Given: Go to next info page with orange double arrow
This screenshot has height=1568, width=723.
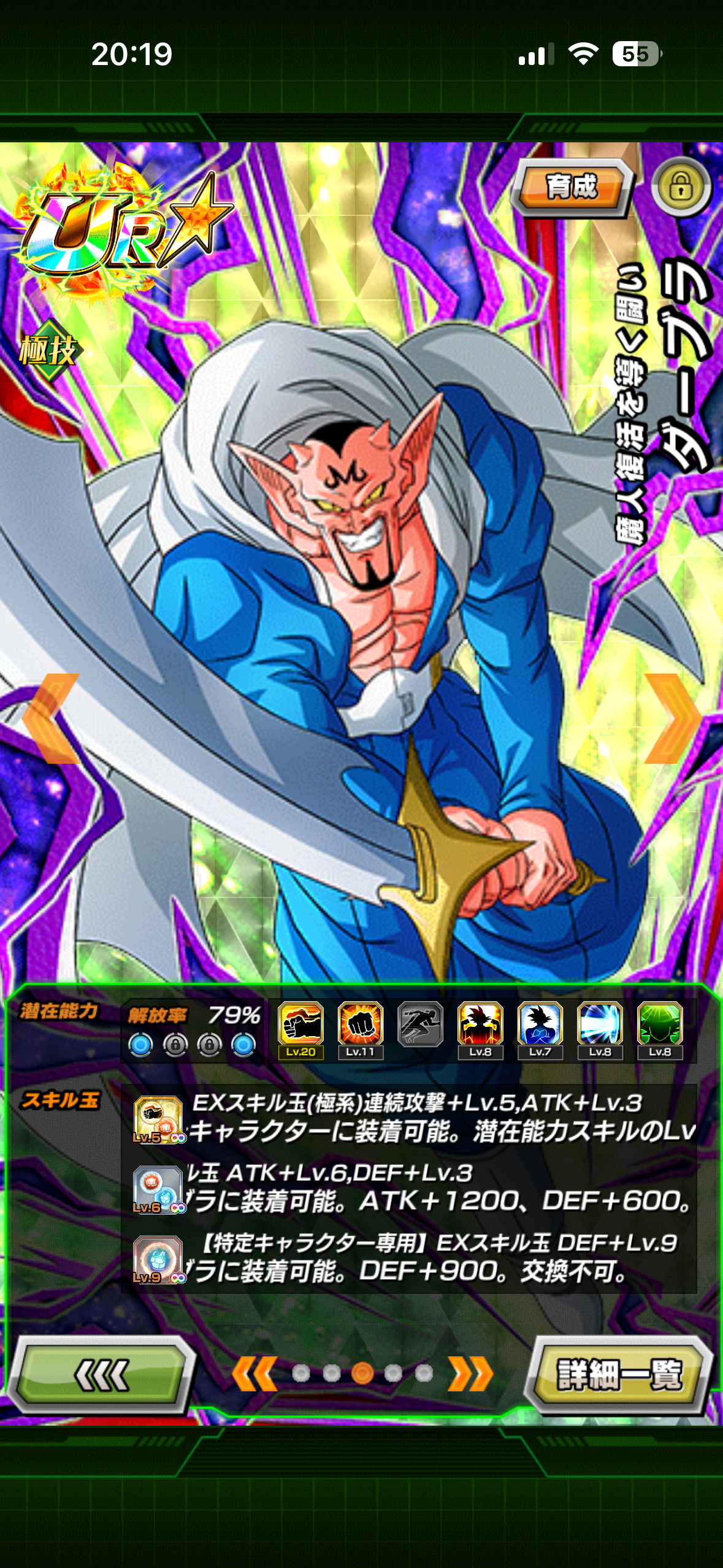Looking at the screenshot, I should 471,1373.
